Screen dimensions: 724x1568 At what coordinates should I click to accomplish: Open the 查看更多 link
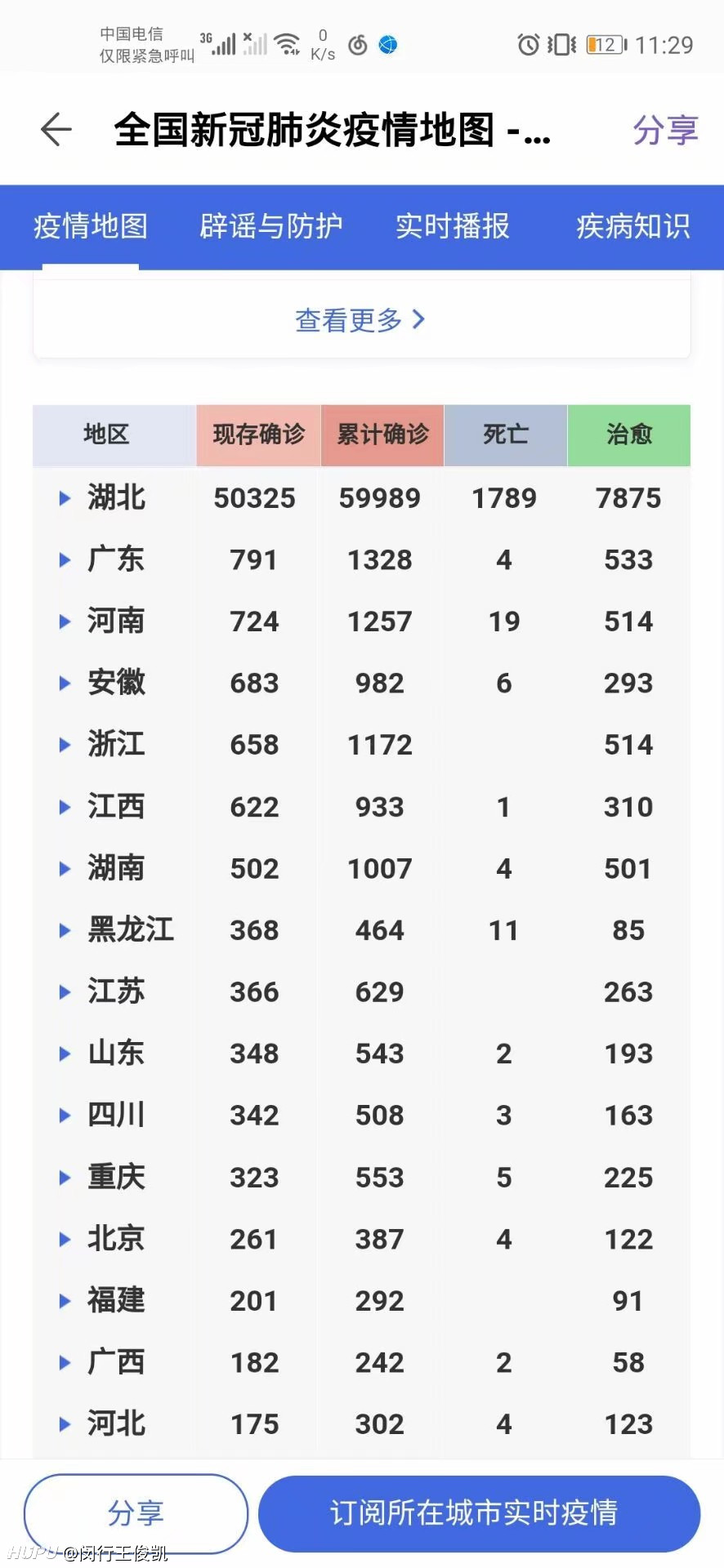pos(360,320)
